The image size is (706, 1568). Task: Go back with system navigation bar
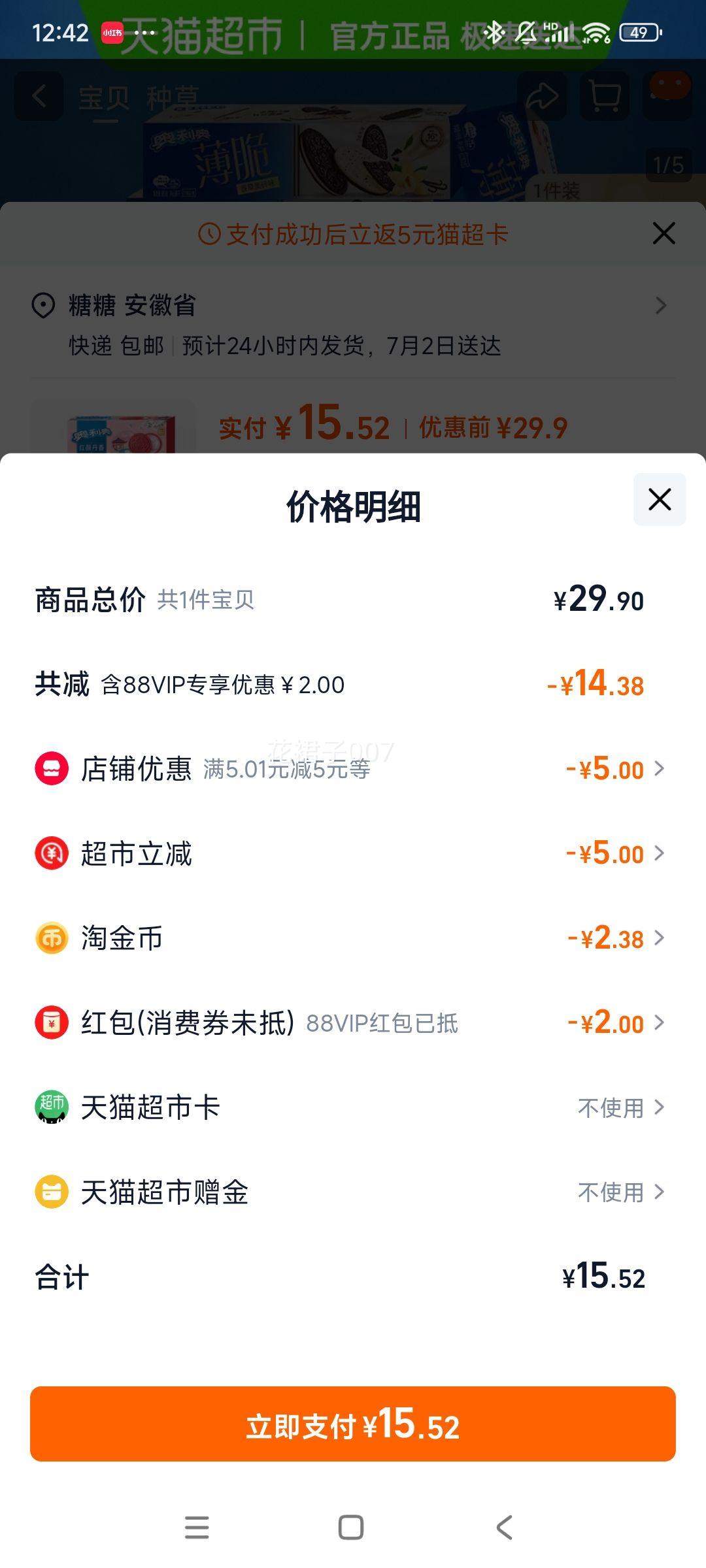[504, 1527]
